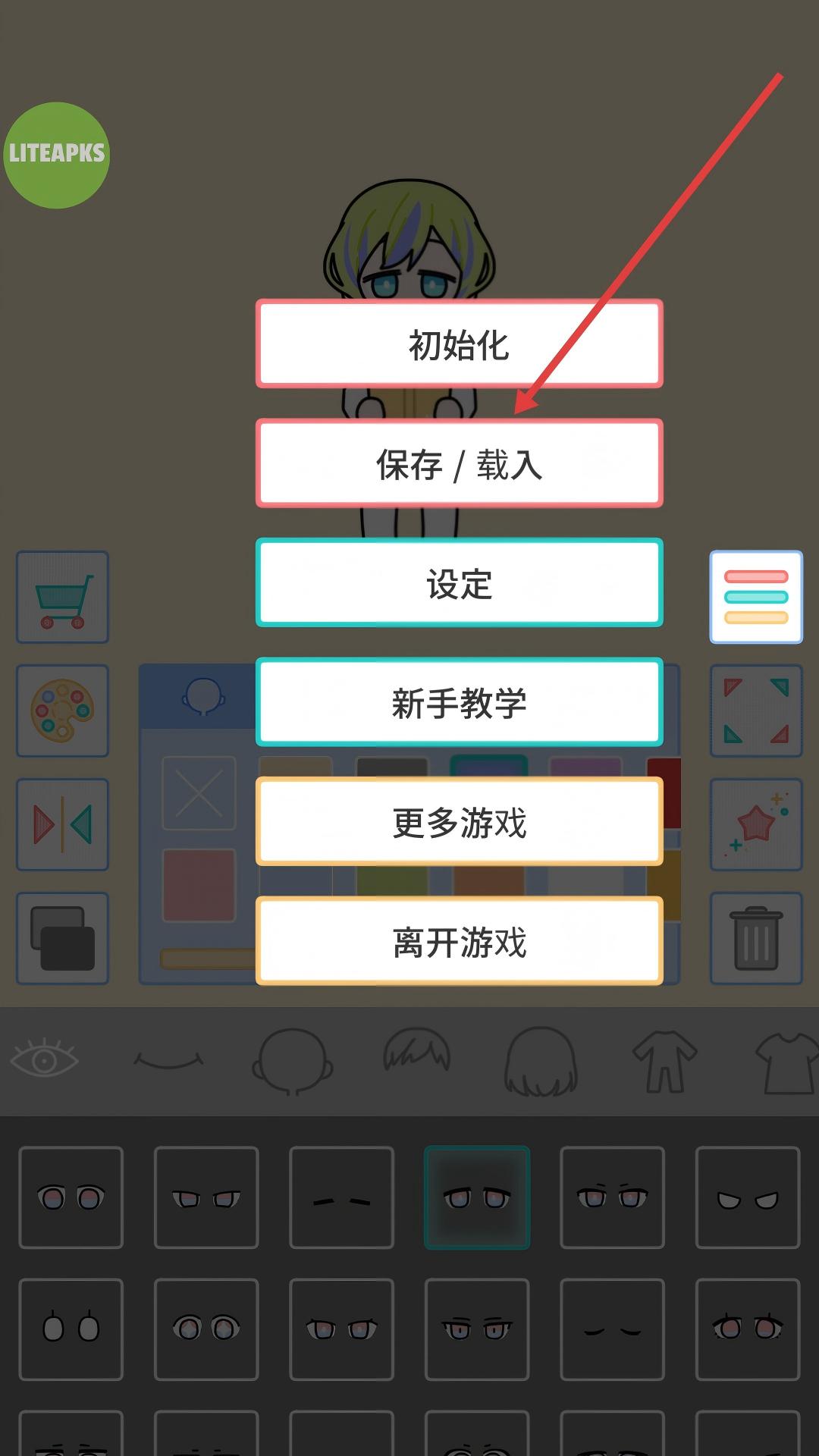Flip the character with the mirror icon
This screenshot has width=819, height=1456.
[x=61, y=824]
